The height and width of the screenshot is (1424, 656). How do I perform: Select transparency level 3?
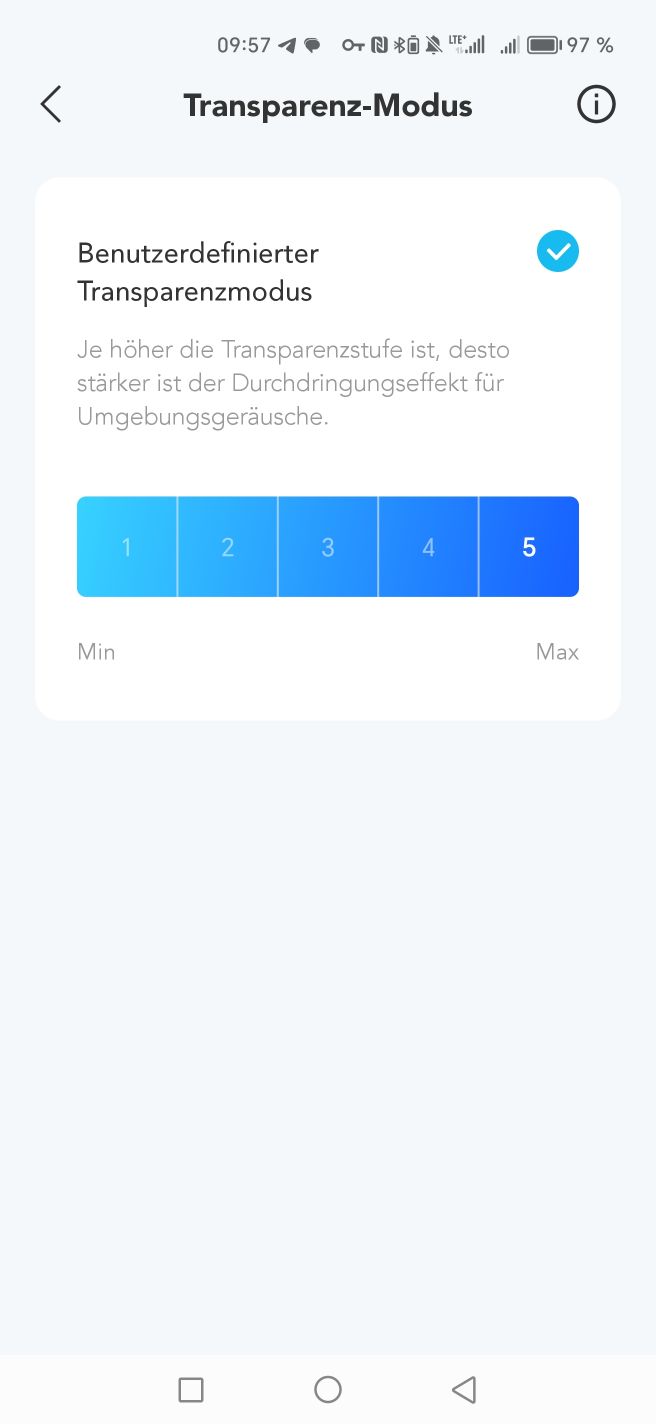click(x=328, y=547)
